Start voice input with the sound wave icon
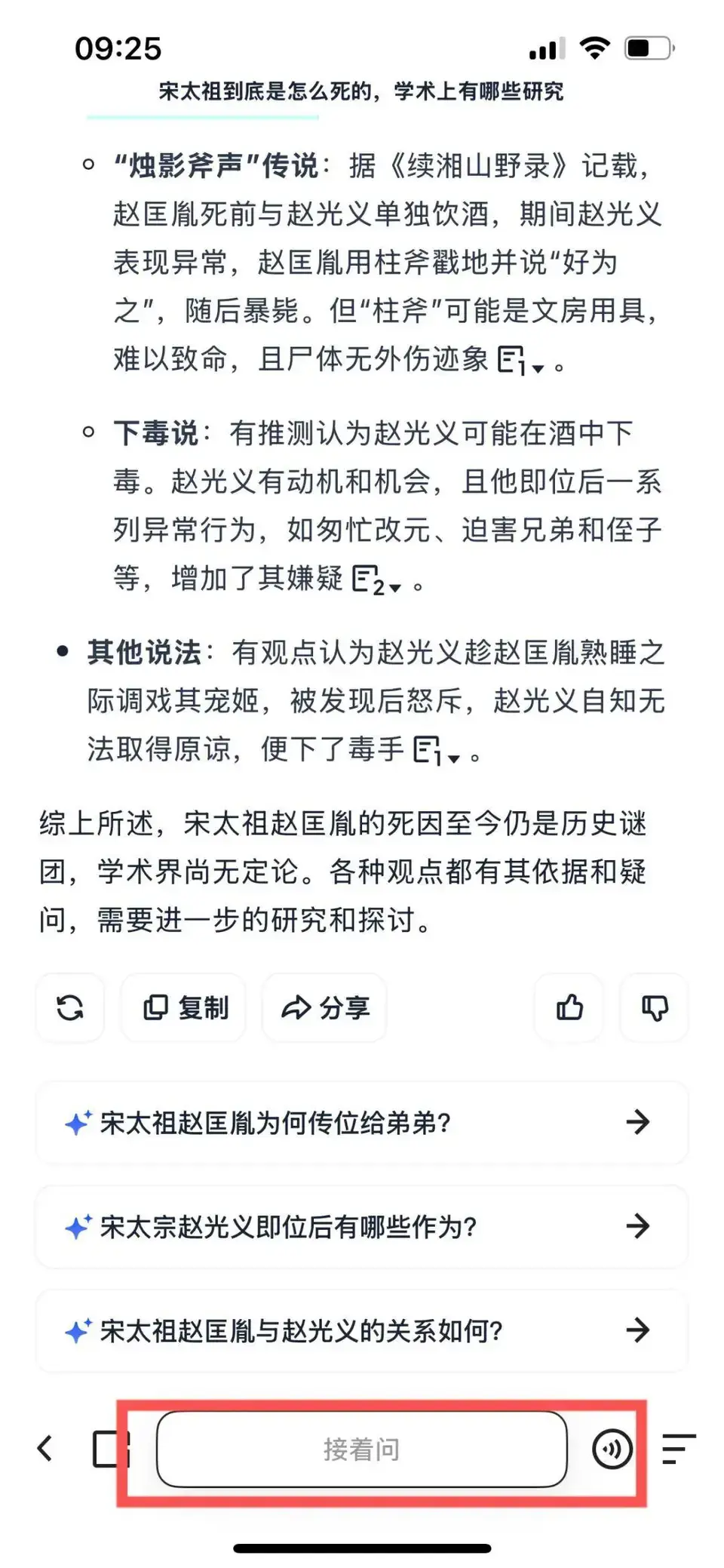 tap(612, 1449)
